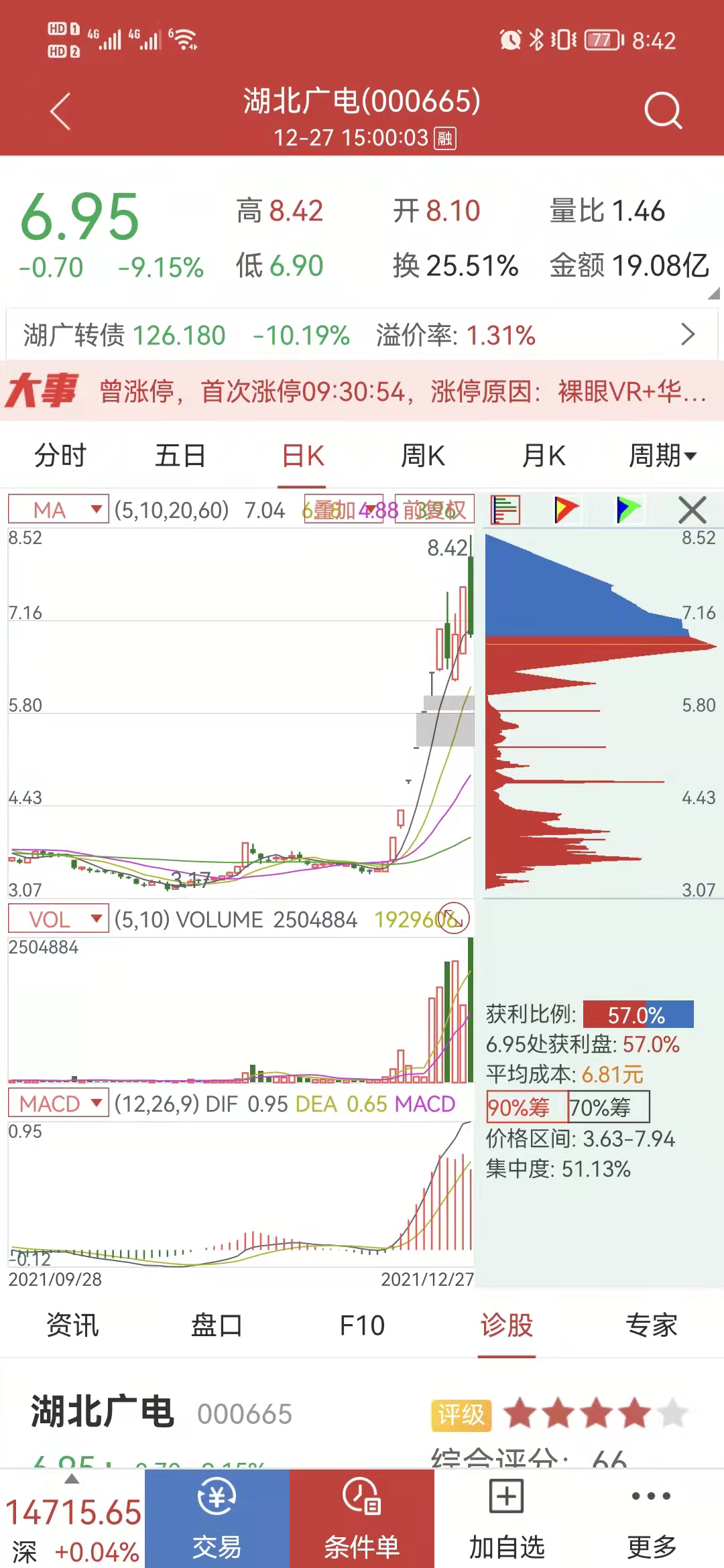Select the 月K chart tab

544,456
